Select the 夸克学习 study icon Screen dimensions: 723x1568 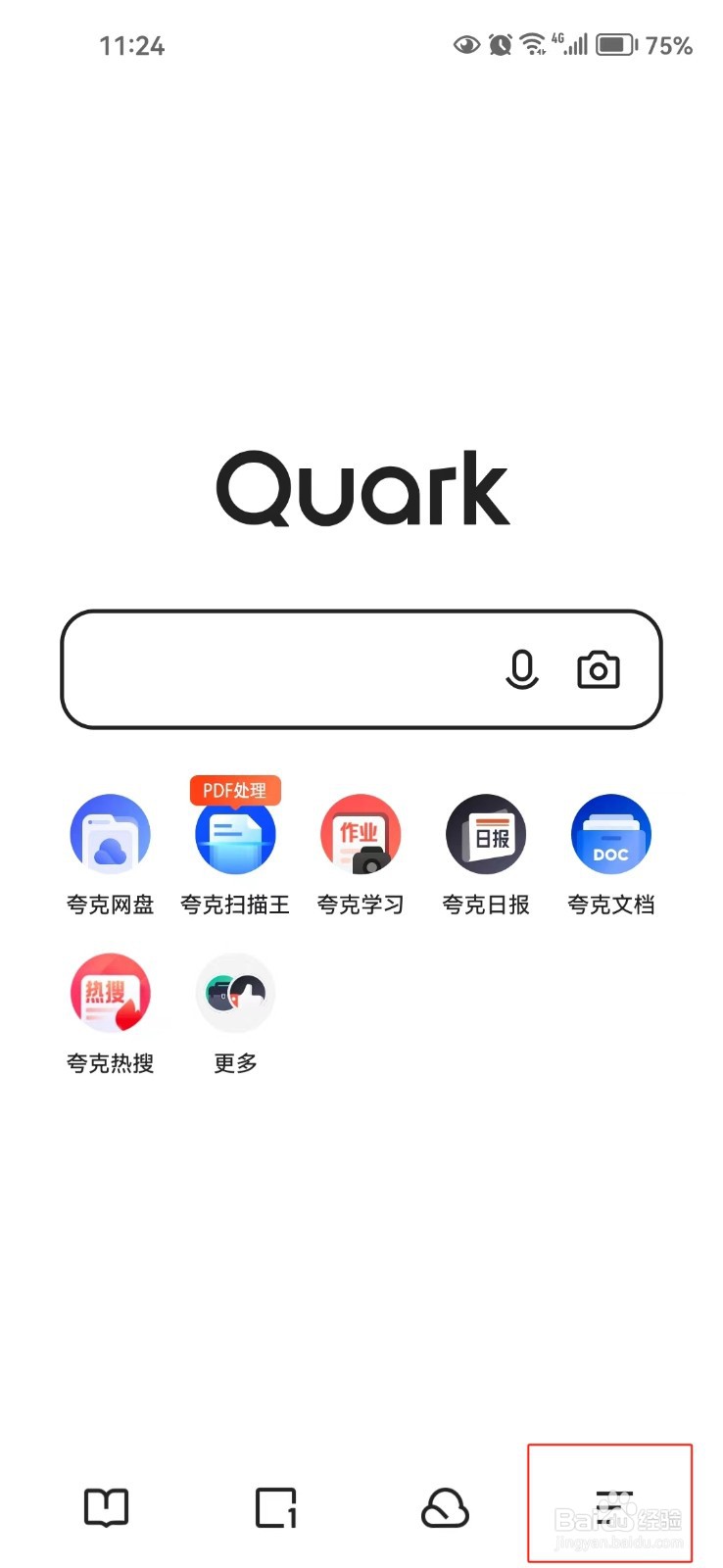point(361,833)
